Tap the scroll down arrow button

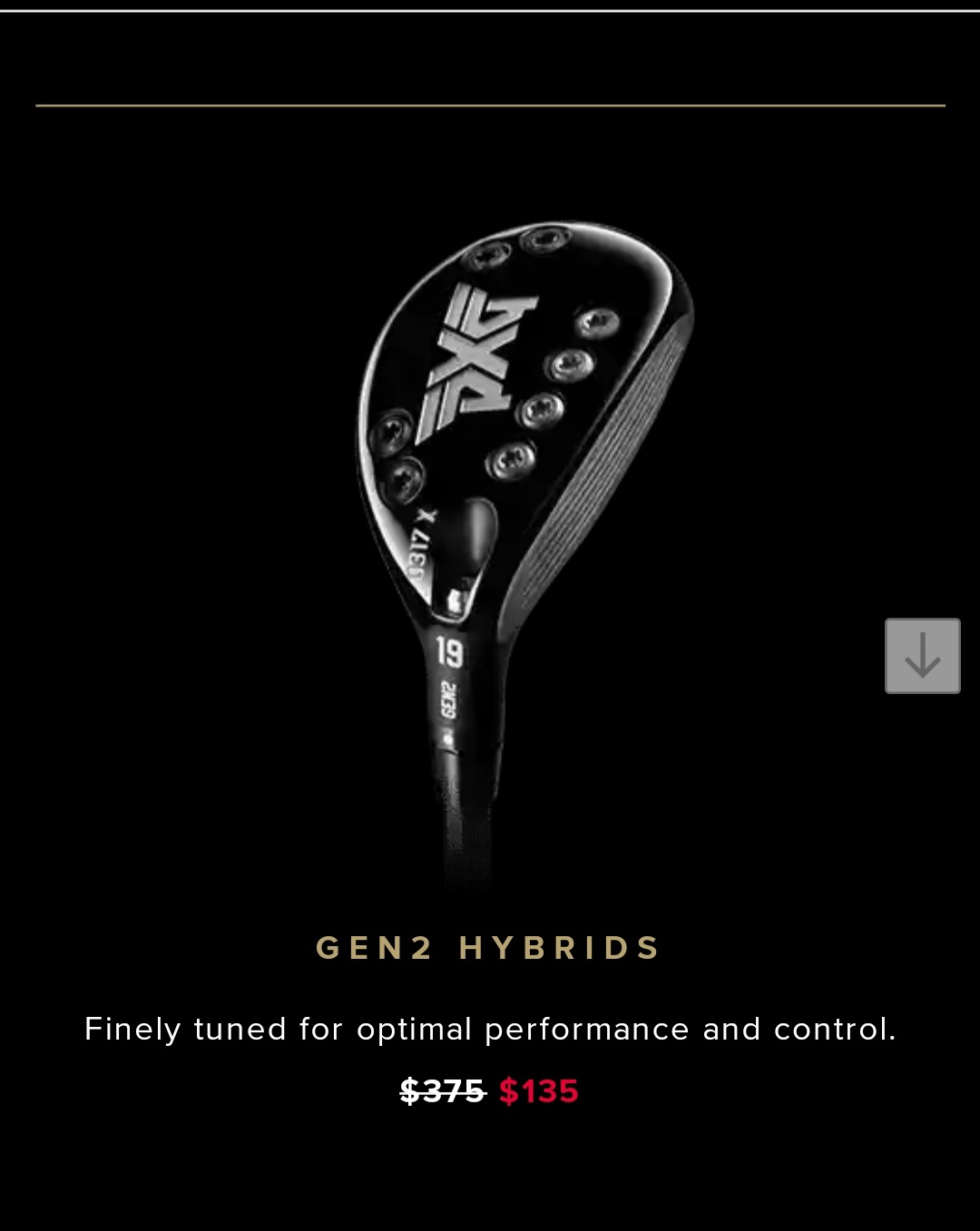point(922,656)
